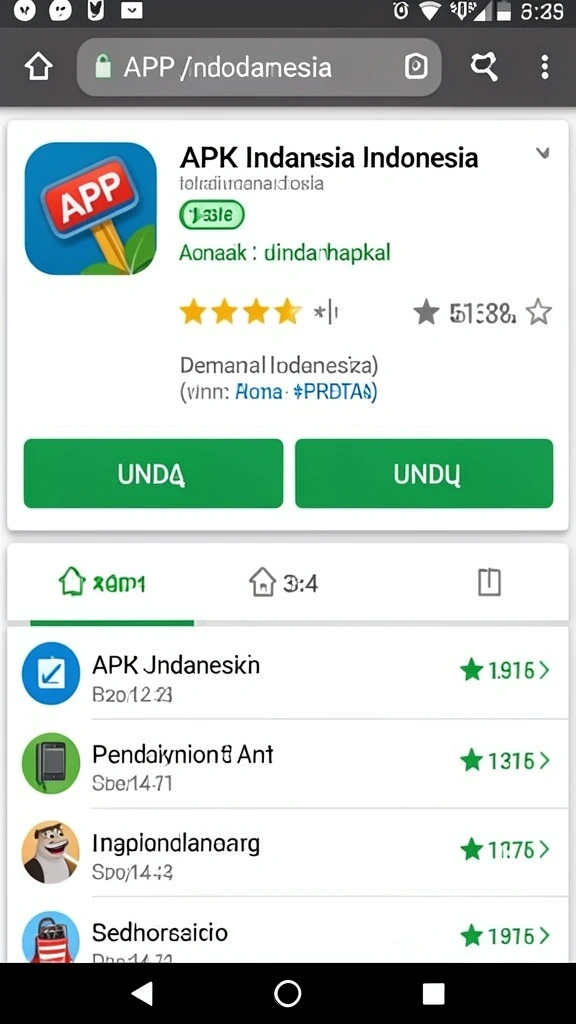576x1024 pixels.
Task: Open the tab switcher icon in address bar
Action: click(x=416, y=67)
